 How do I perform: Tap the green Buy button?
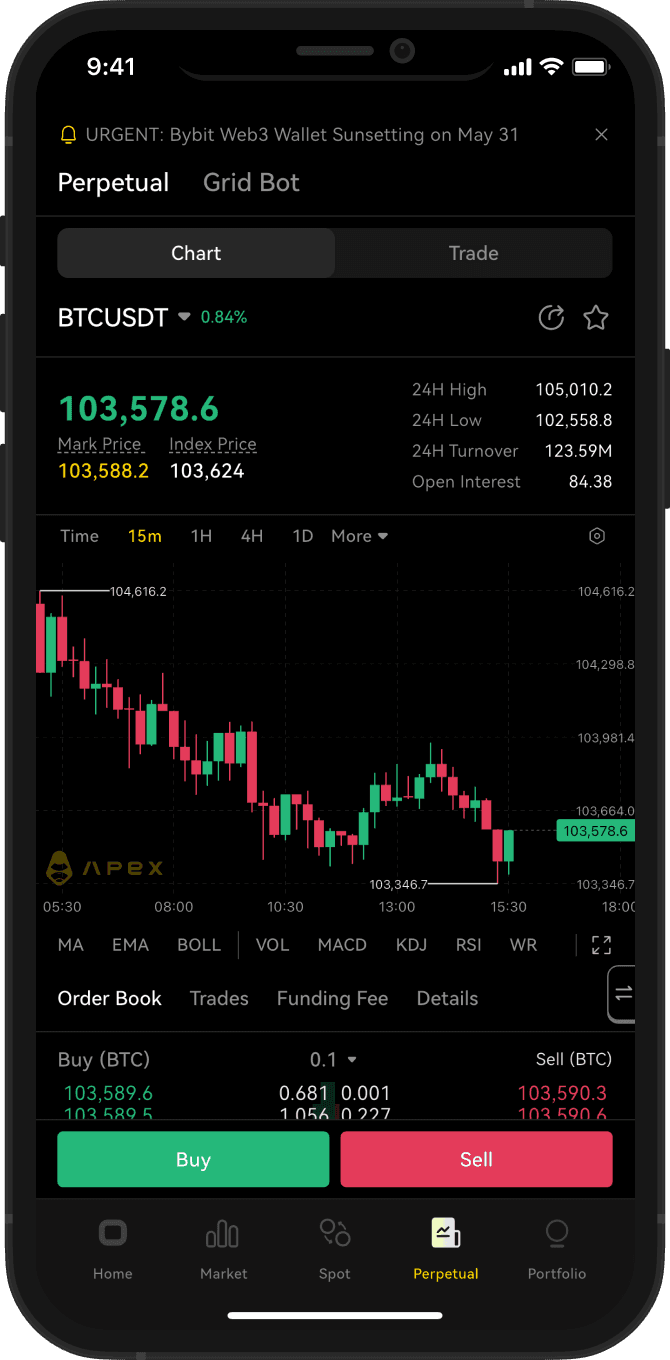point(193,1160)
